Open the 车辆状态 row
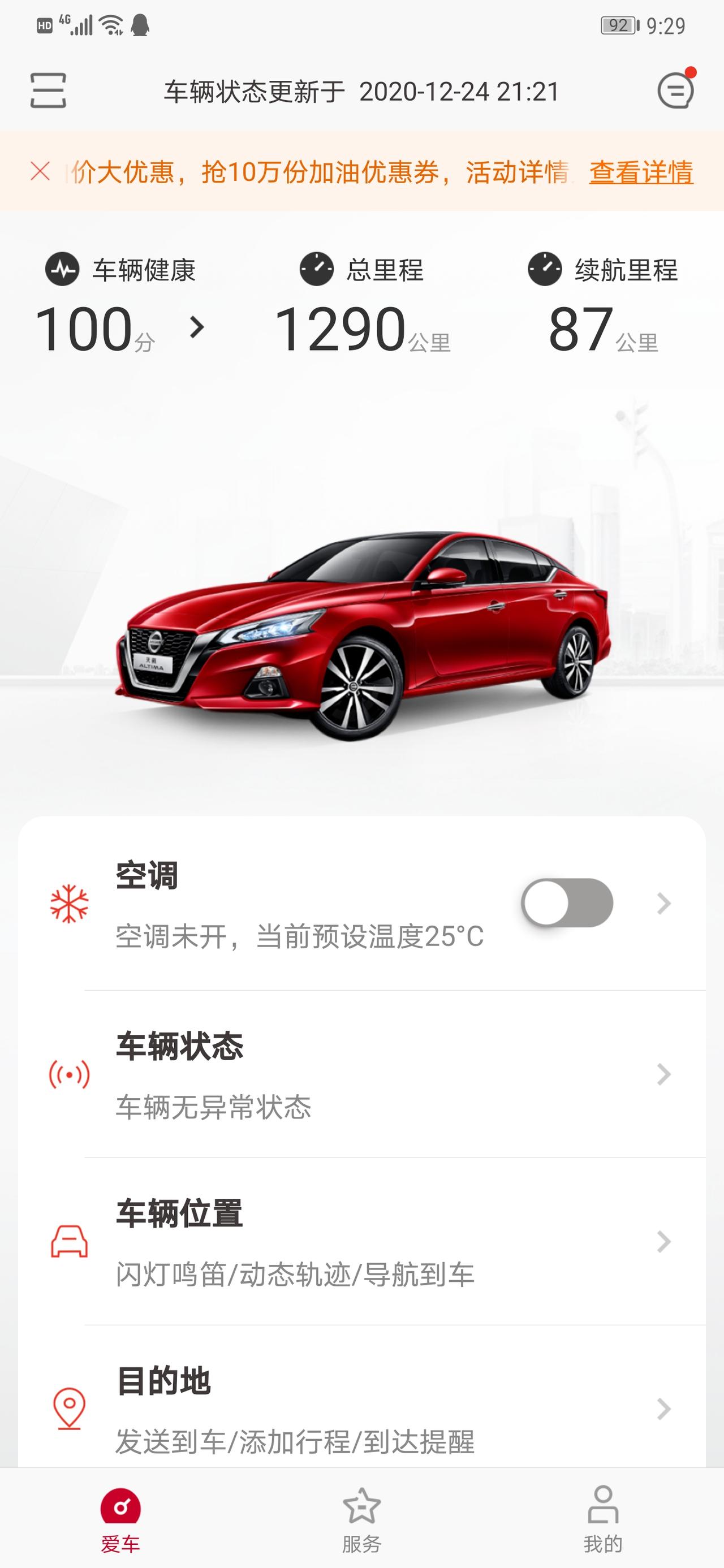This screenshot has width=724, height=1568. 361,1074
